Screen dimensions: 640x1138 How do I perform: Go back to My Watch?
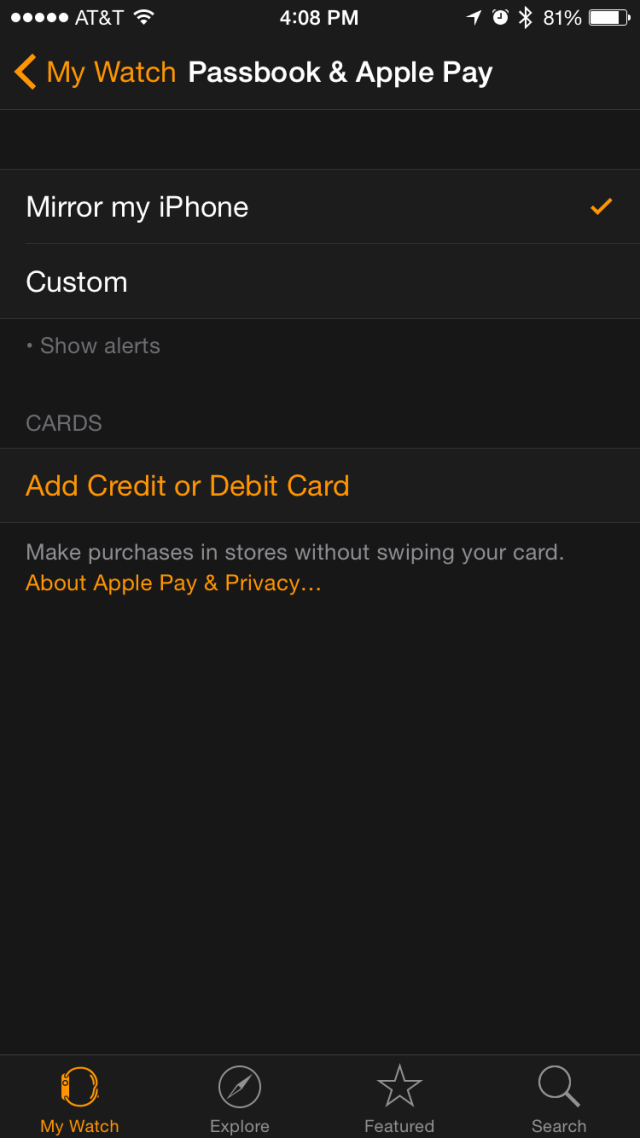coord(94,73)
